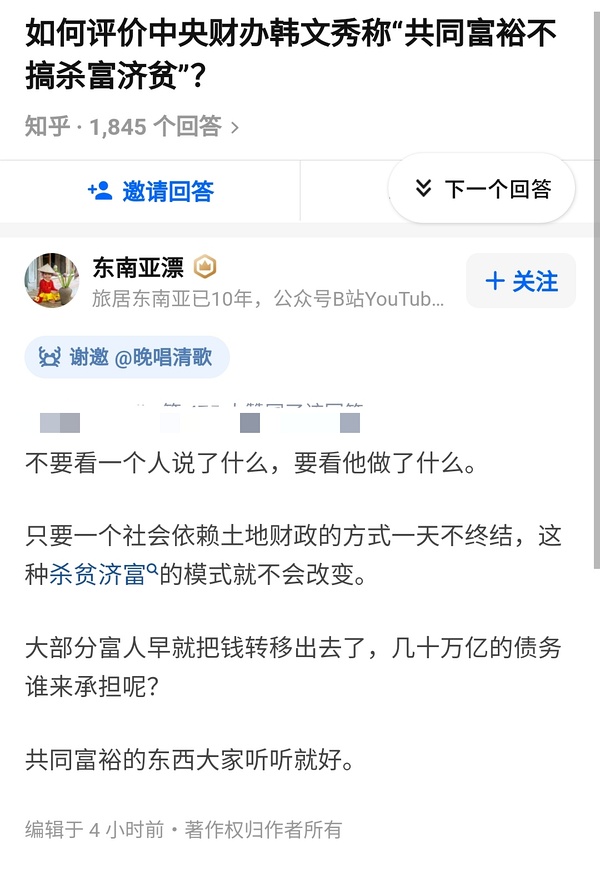
Task: Open 东南亚漂's profile avatar
Action: pyautogui.click(x=52, y=280)
